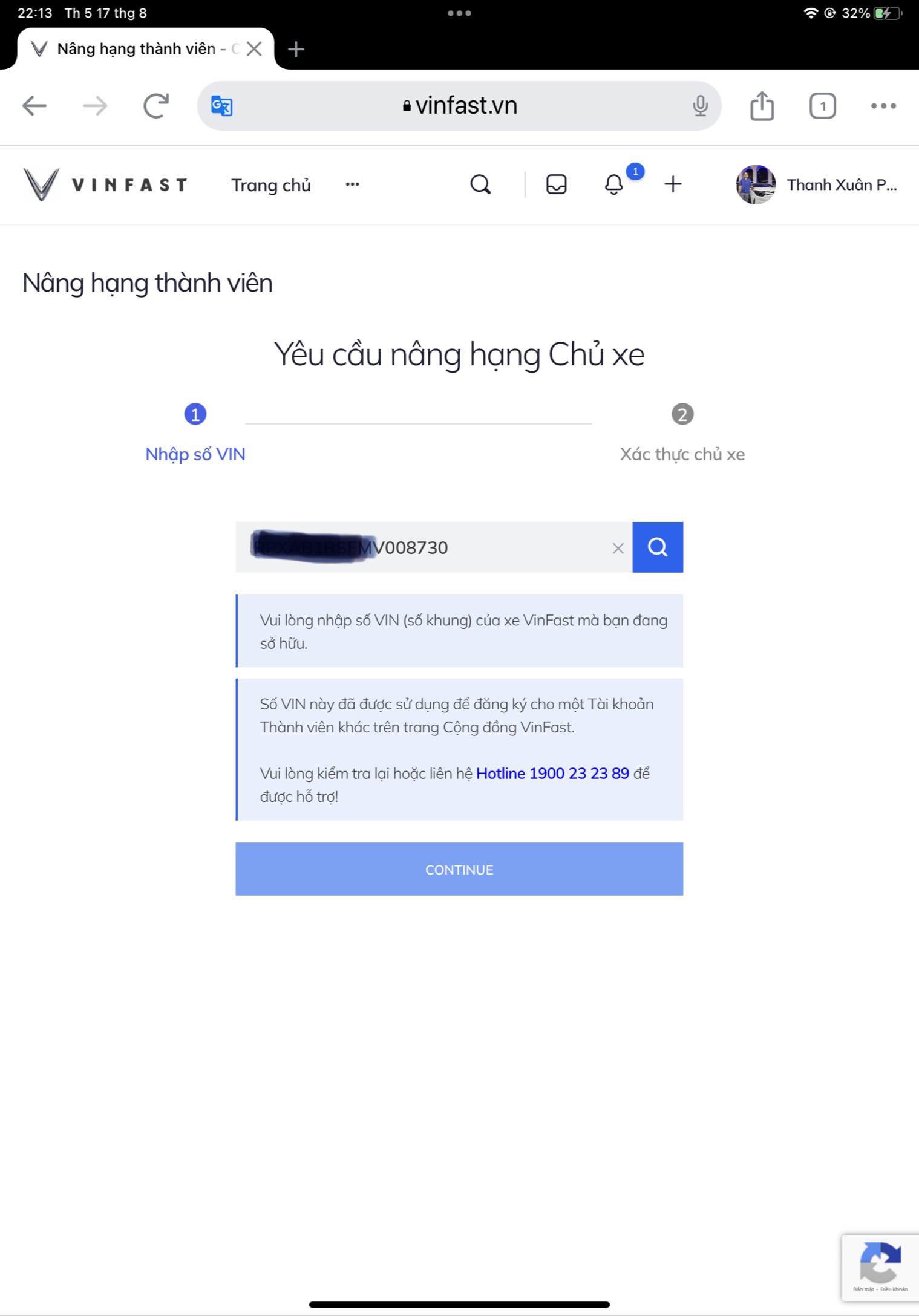Reload the current page
The image size is (919, 1316).
pos(155,106)
